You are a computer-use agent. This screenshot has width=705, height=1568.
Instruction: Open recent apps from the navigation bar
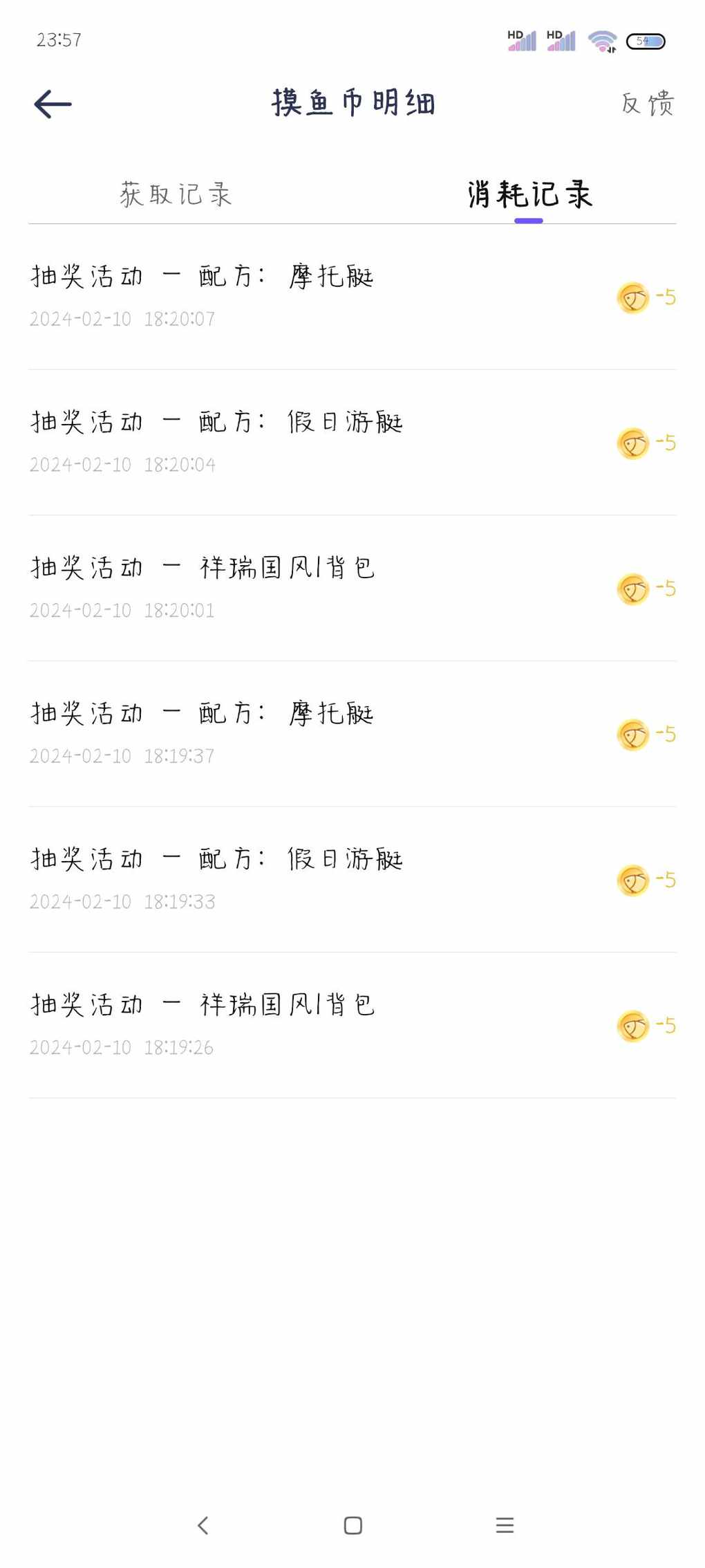pyautogui.click(x=505, y=1526)
